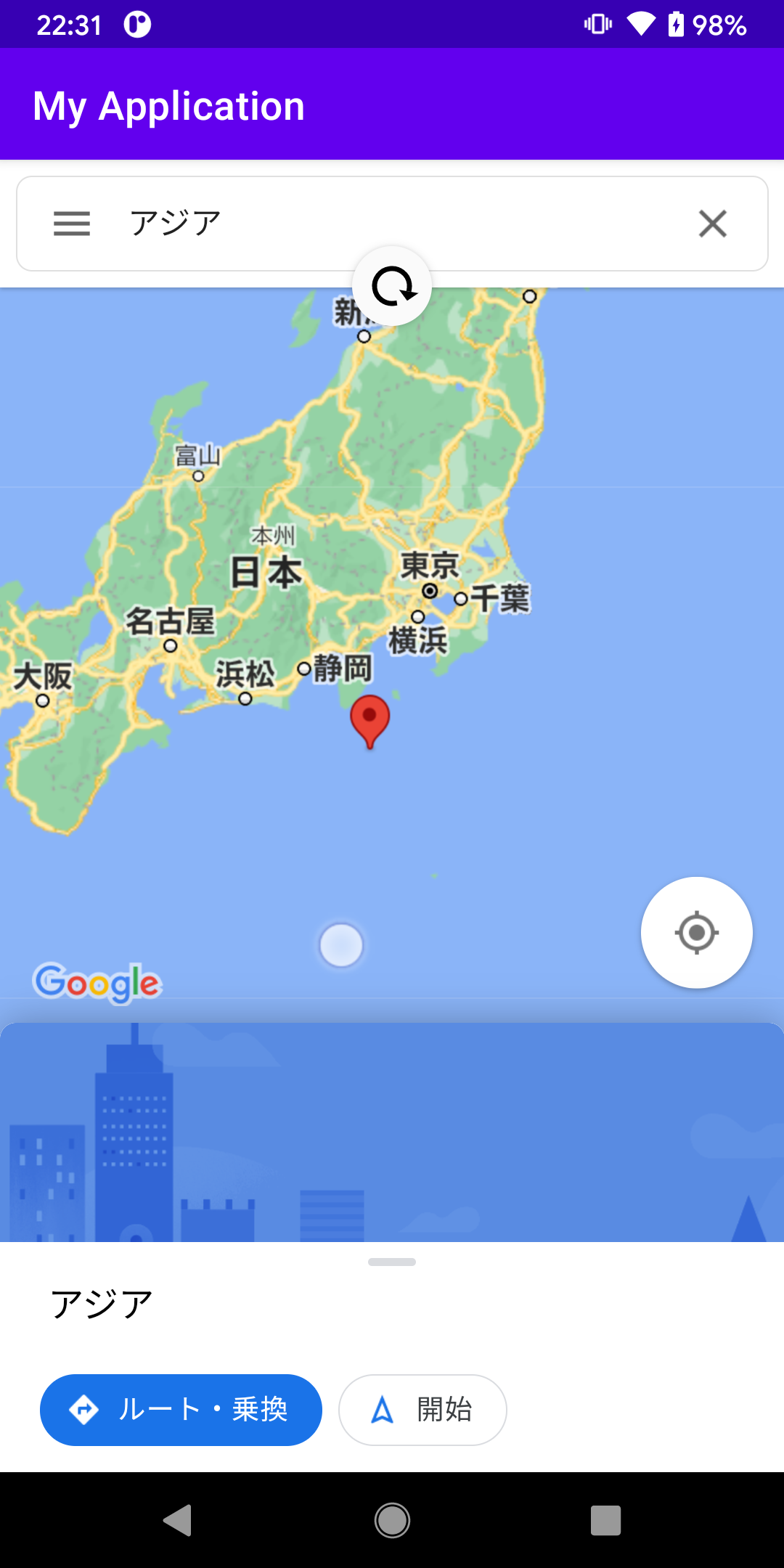784x1568 pixels.
Task: Go back with the system back button
Action: tap(178, 1520)
